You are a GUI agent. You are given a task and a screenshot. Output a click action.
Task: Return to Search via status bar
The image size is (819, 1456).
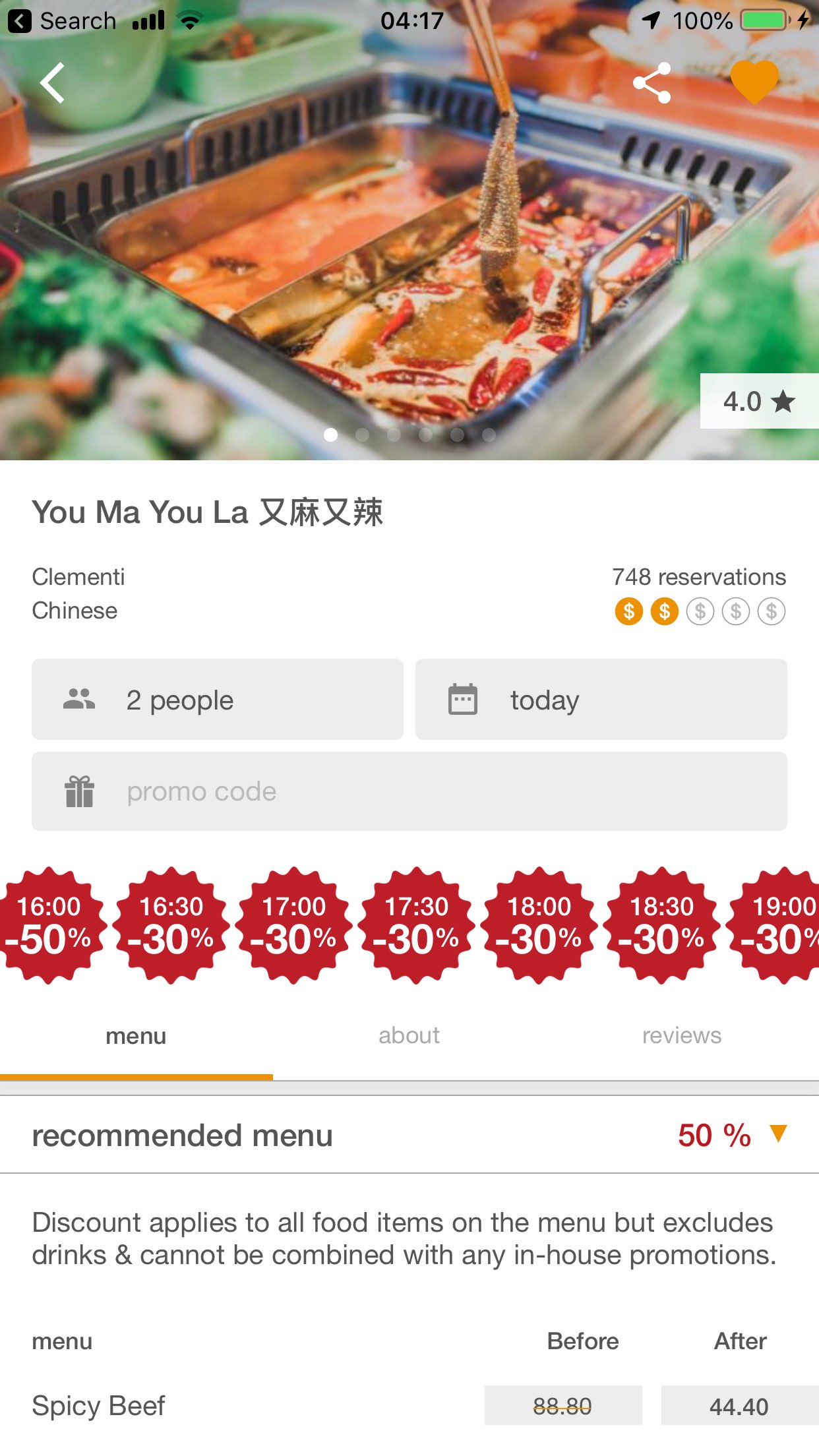tap(63, 21)
